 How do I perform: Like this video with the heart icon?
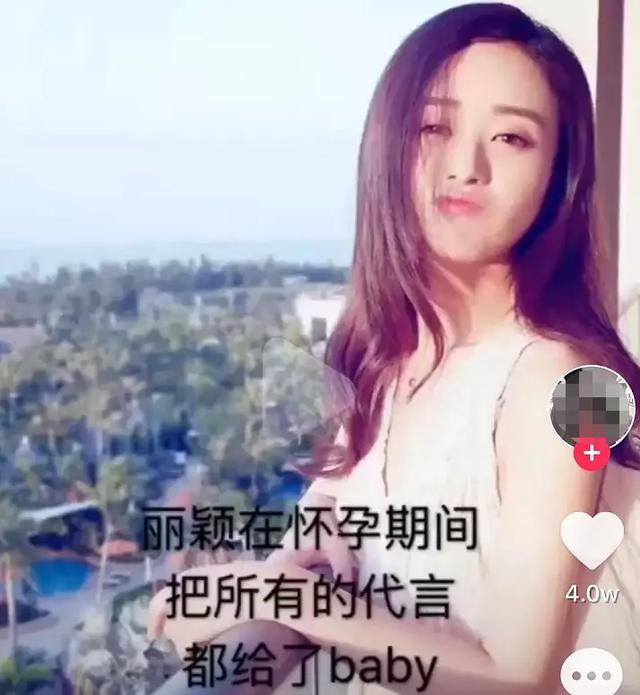pos(592,540)
